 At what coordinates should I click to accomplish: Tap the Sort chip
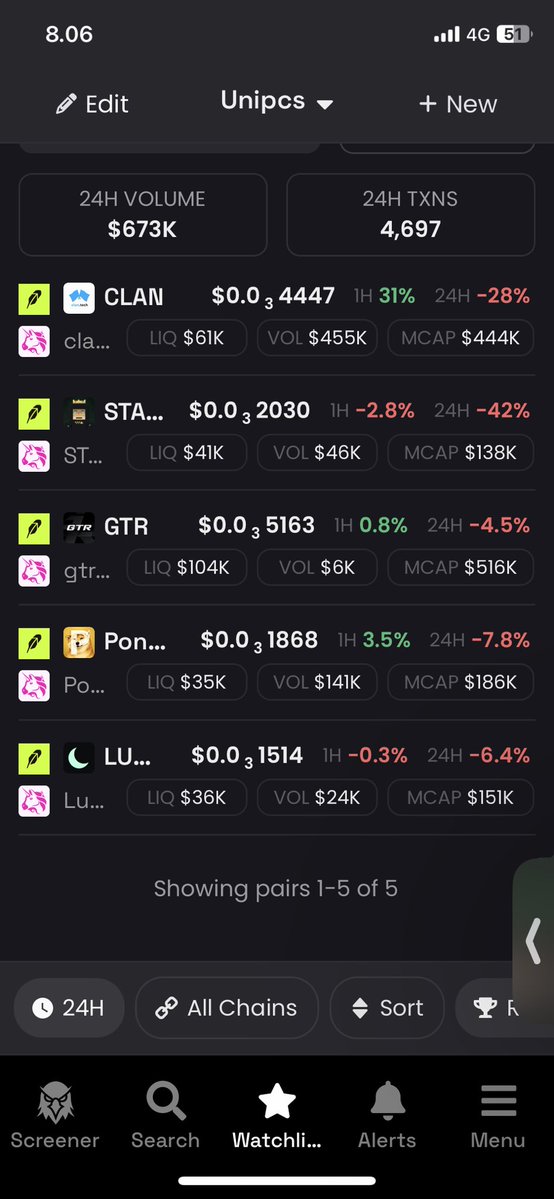pos(387,1008)
